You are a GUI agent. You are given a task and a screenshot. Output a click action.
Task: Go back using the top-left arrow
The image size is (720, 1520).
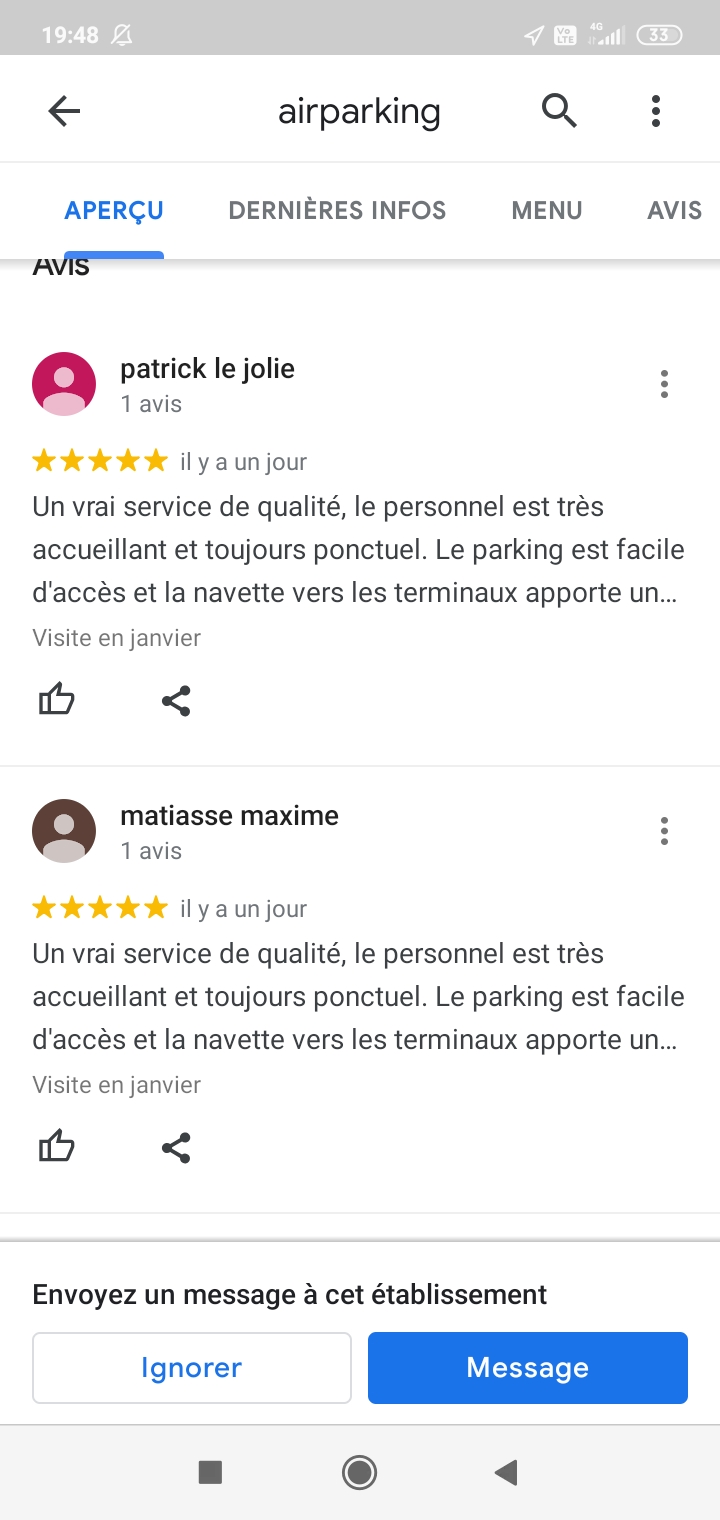(64, 111)
